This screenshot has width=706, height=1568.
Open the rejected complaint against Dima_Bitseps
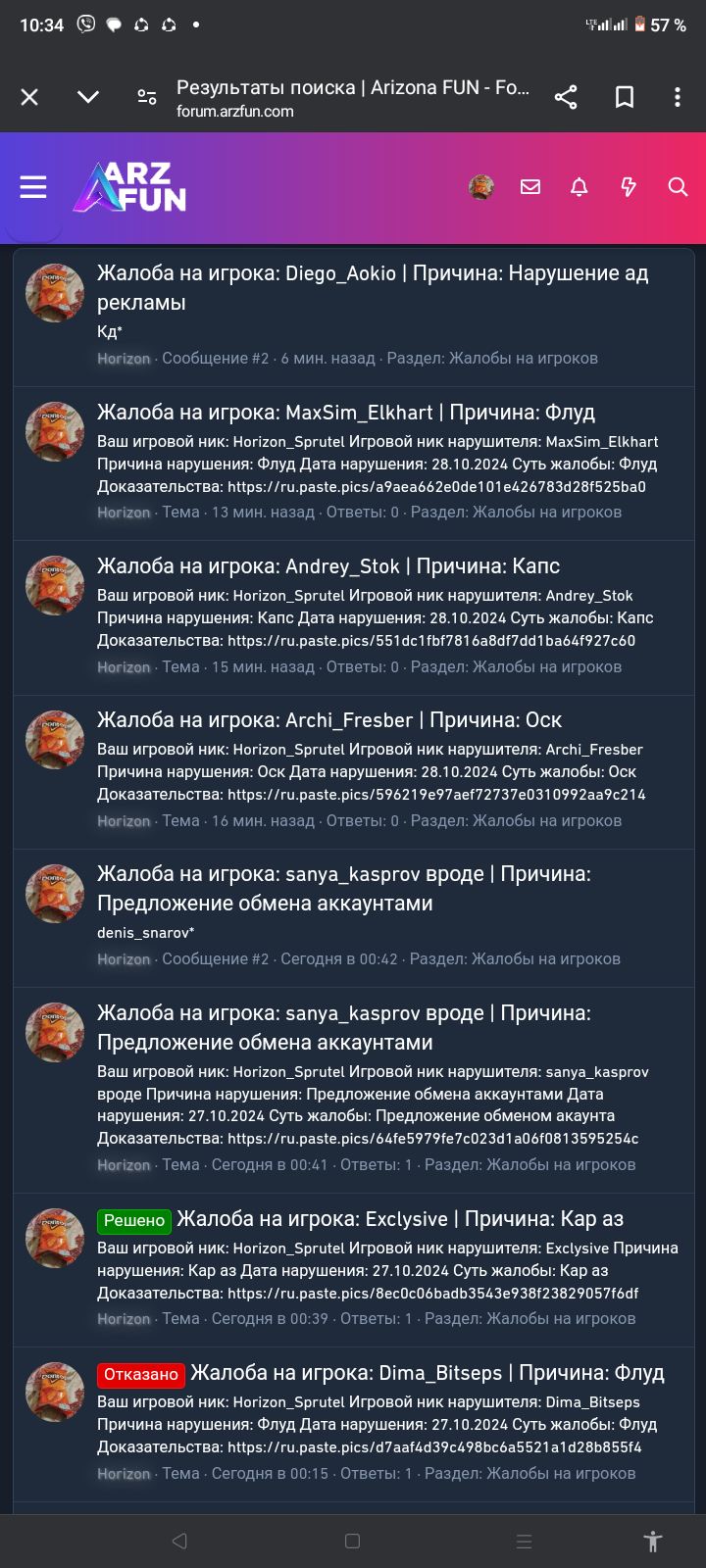point(428,1373)
